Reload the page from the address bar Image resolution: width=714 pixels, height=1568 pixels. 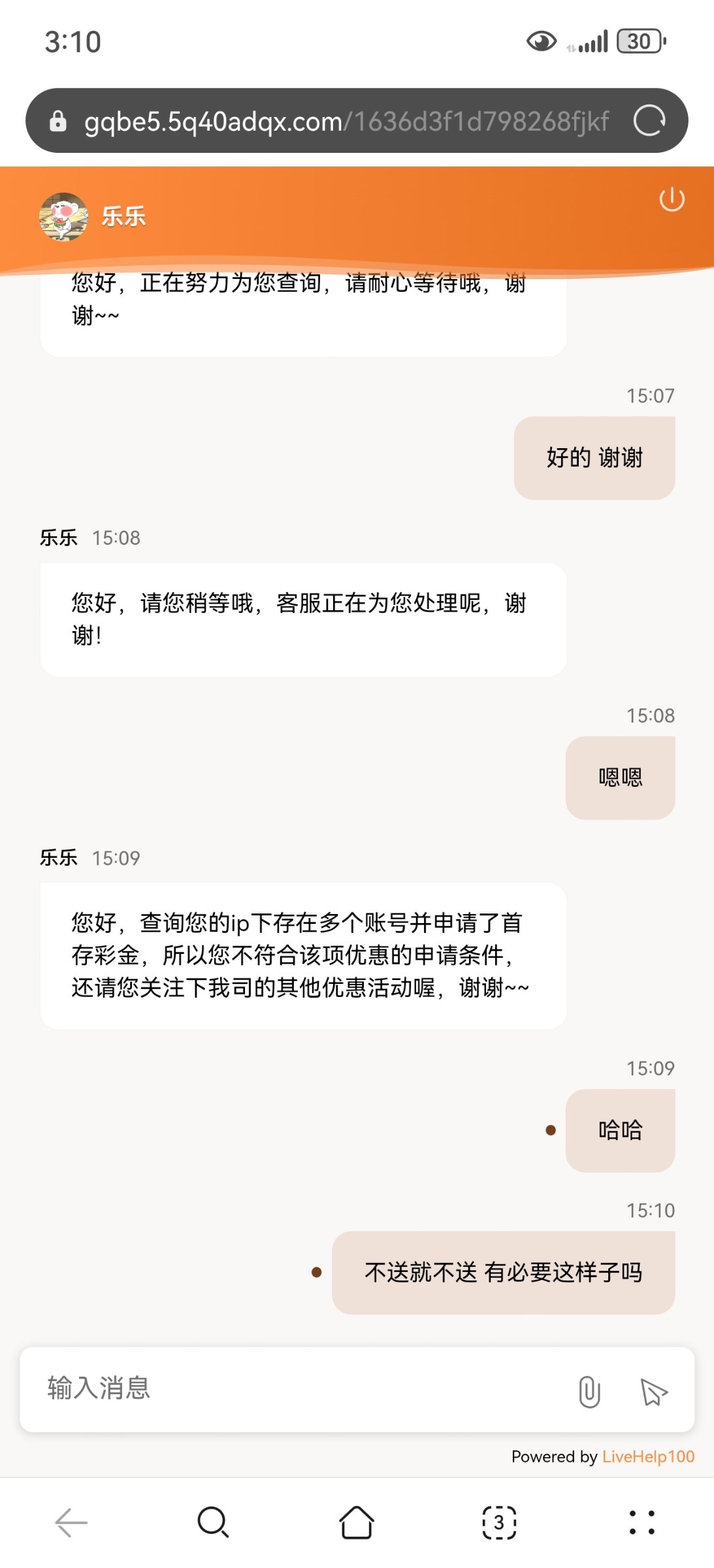point(649,121)
